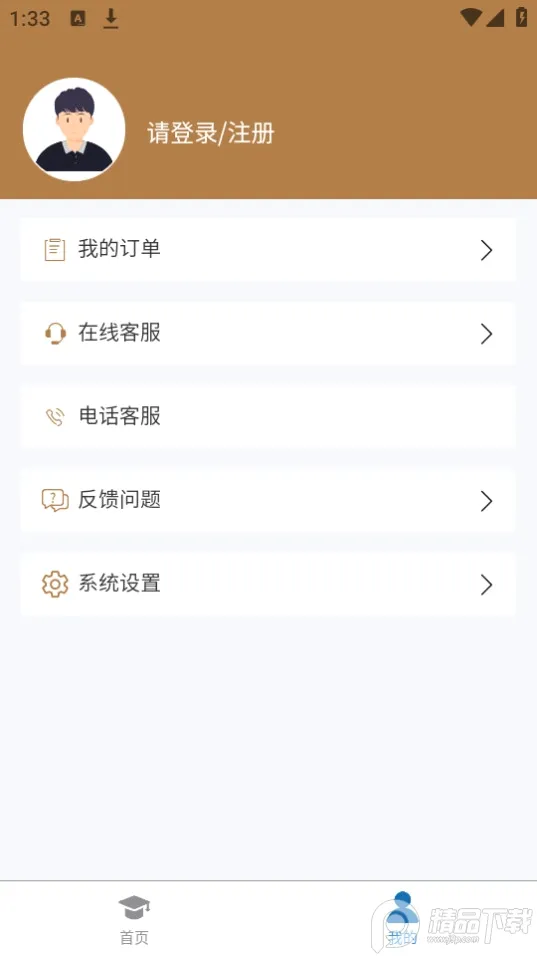
Task: Open 在线客服 online support
Action: coord(268,333)
